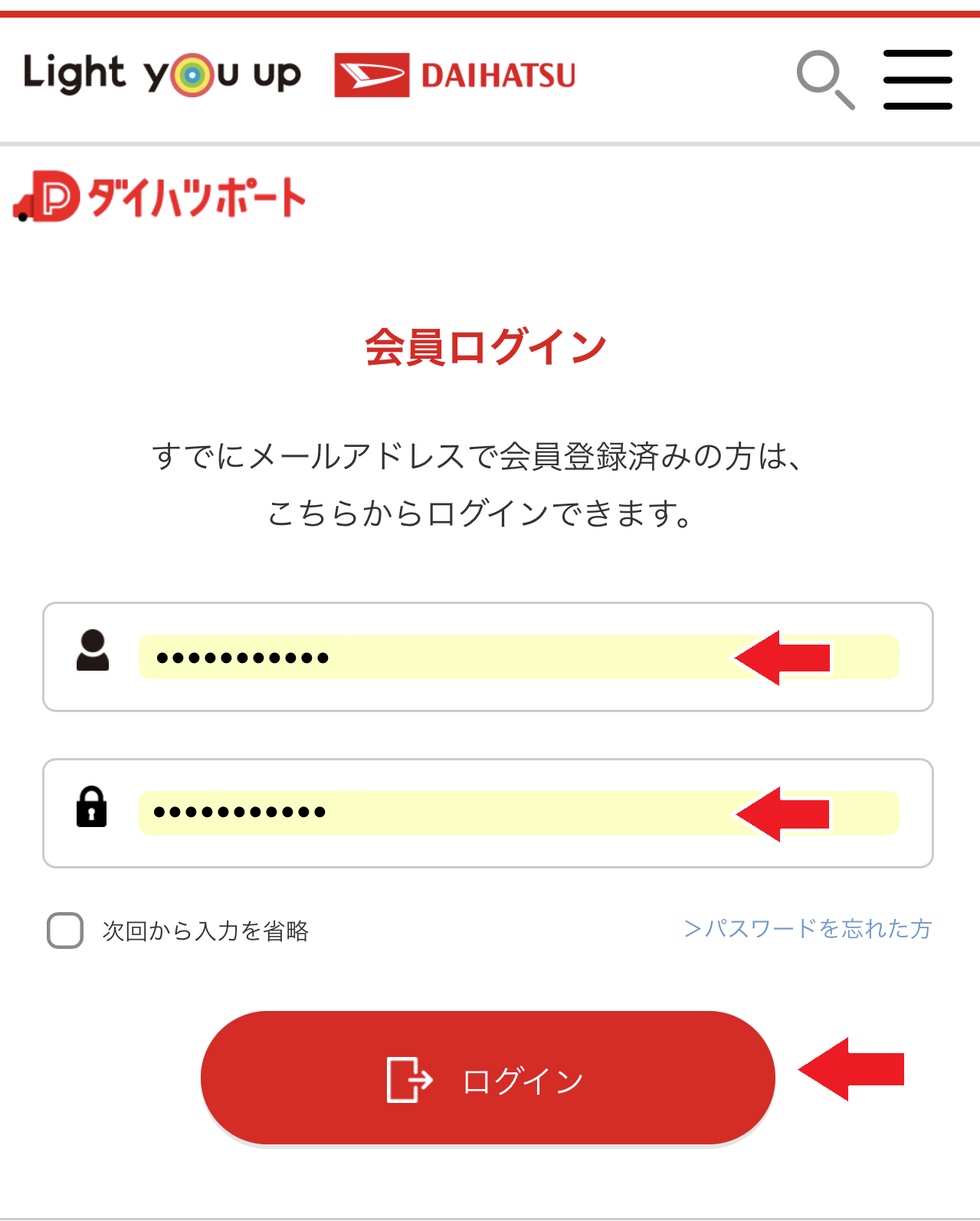Click the 'Light you up' brand logo
980x1221 pixels.
(161, 74)
